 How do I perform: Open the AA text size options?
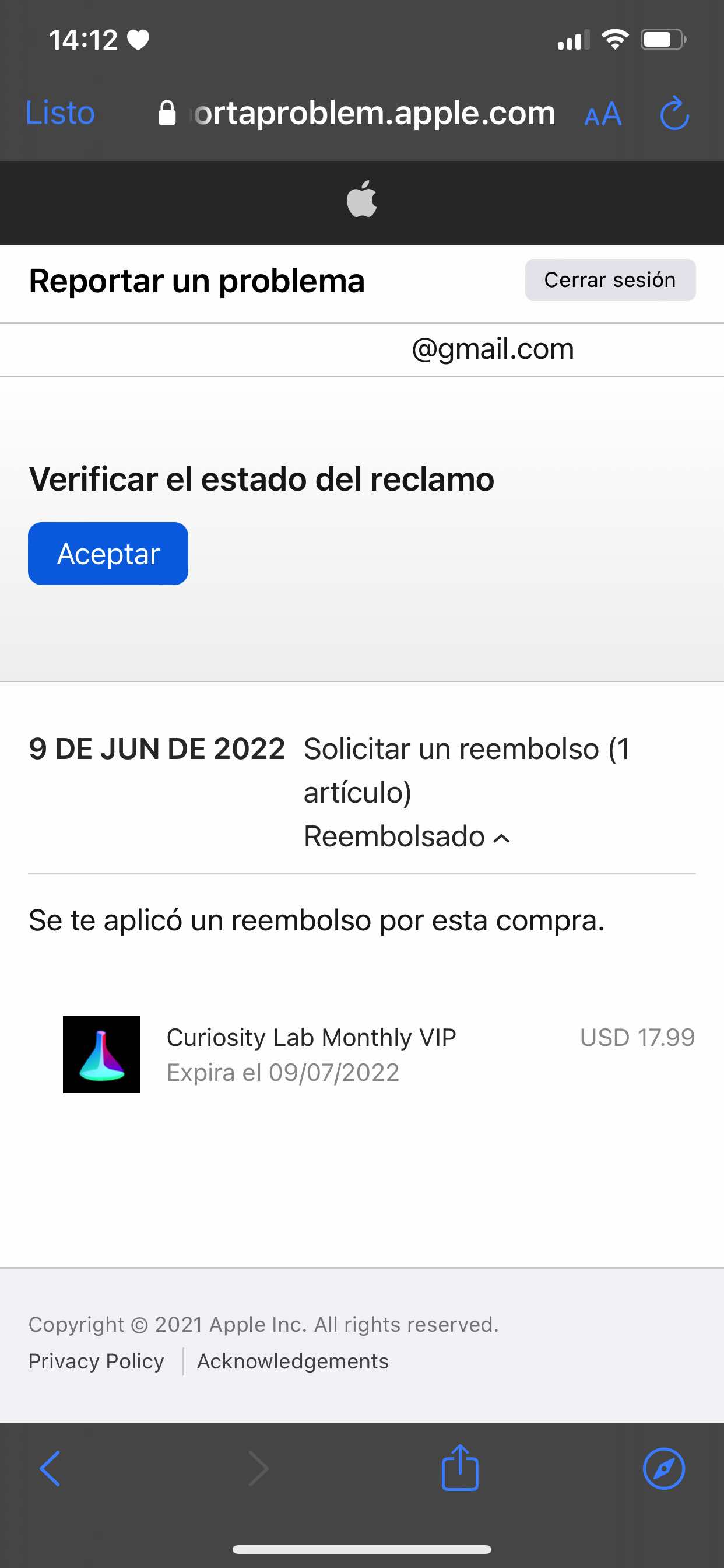pyautogui.click(x=602, y=114)
